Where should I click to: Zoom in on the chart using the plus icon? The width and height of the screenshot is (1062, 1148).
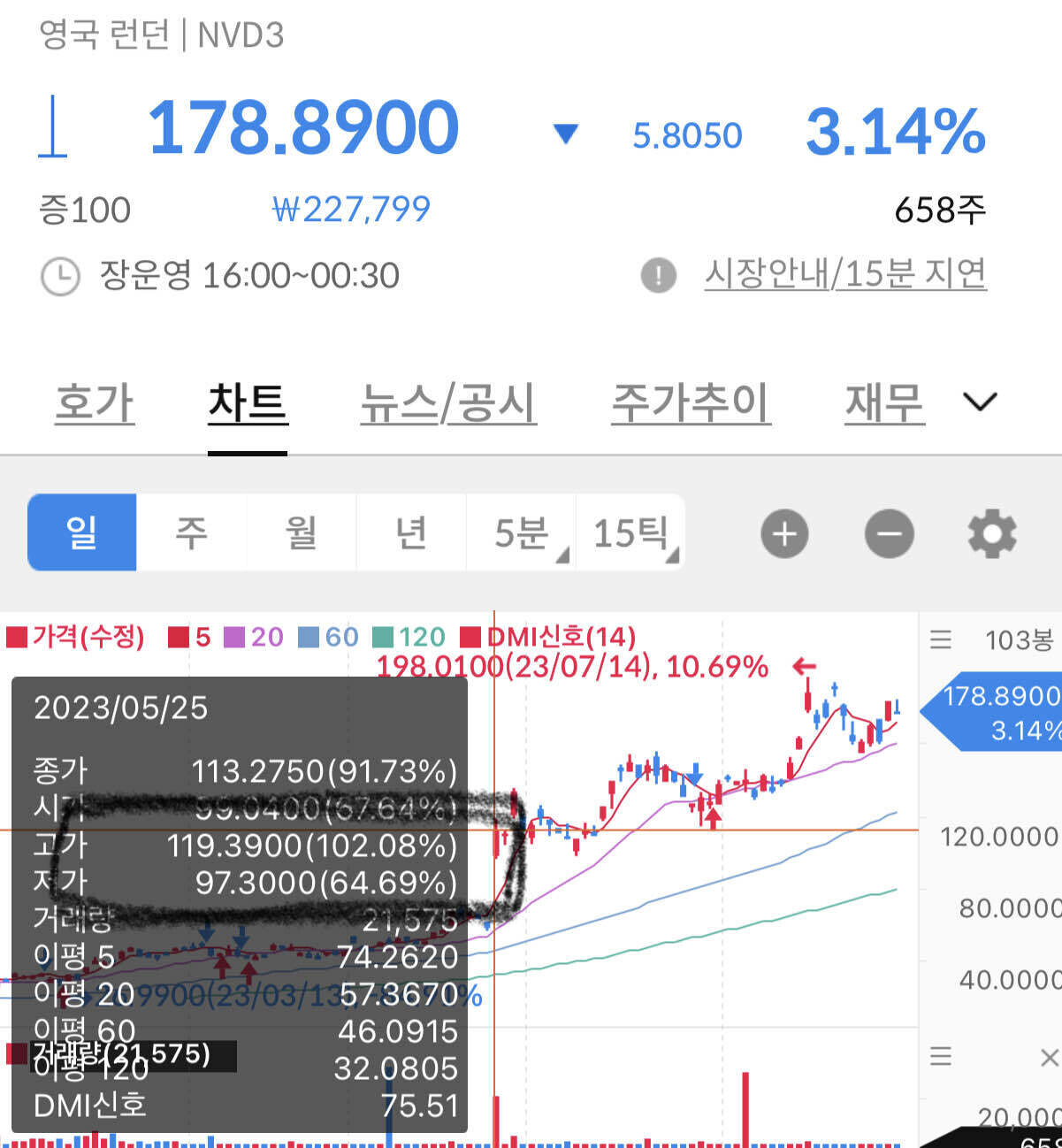pos(783,533)
